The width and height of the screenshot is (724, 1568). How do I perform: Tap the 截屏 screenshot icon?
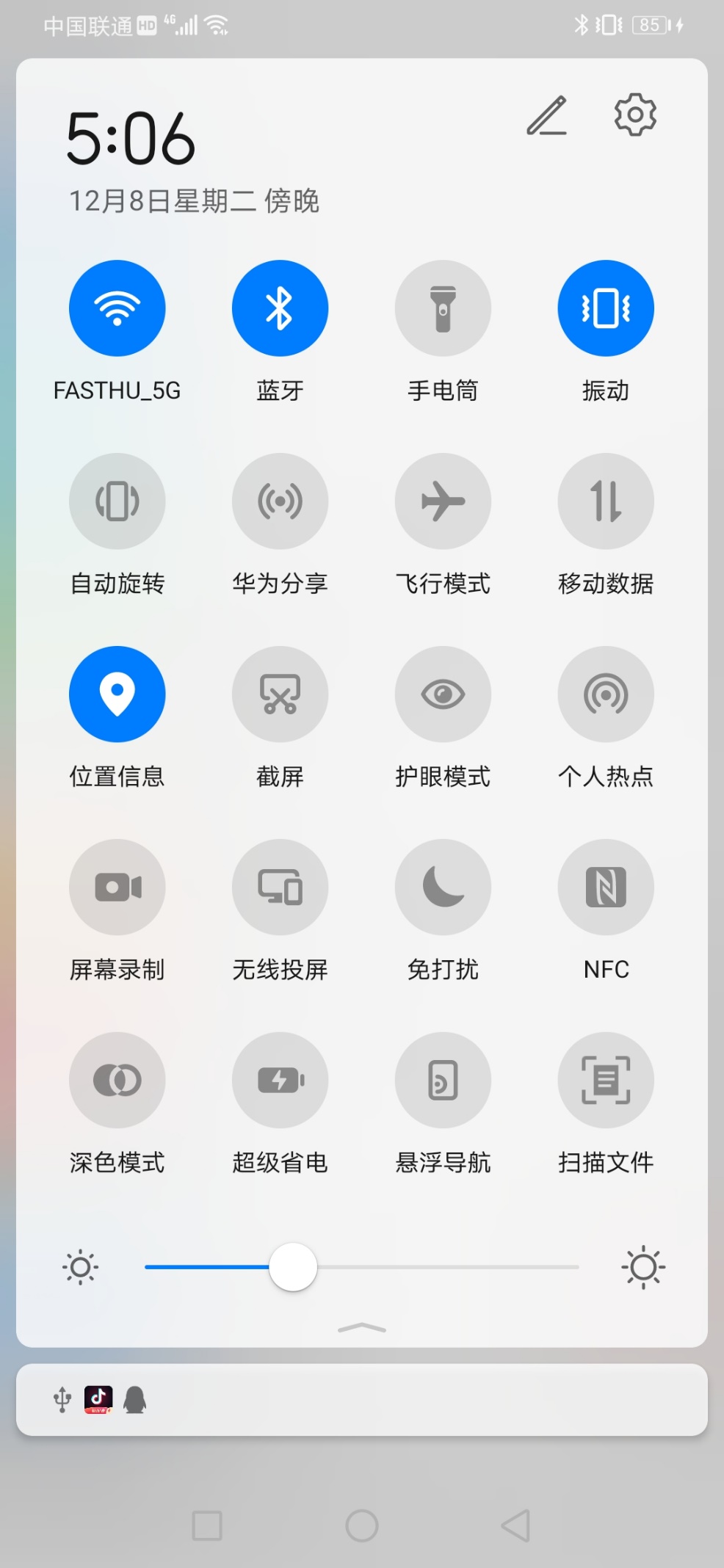[x=280, y=694]
